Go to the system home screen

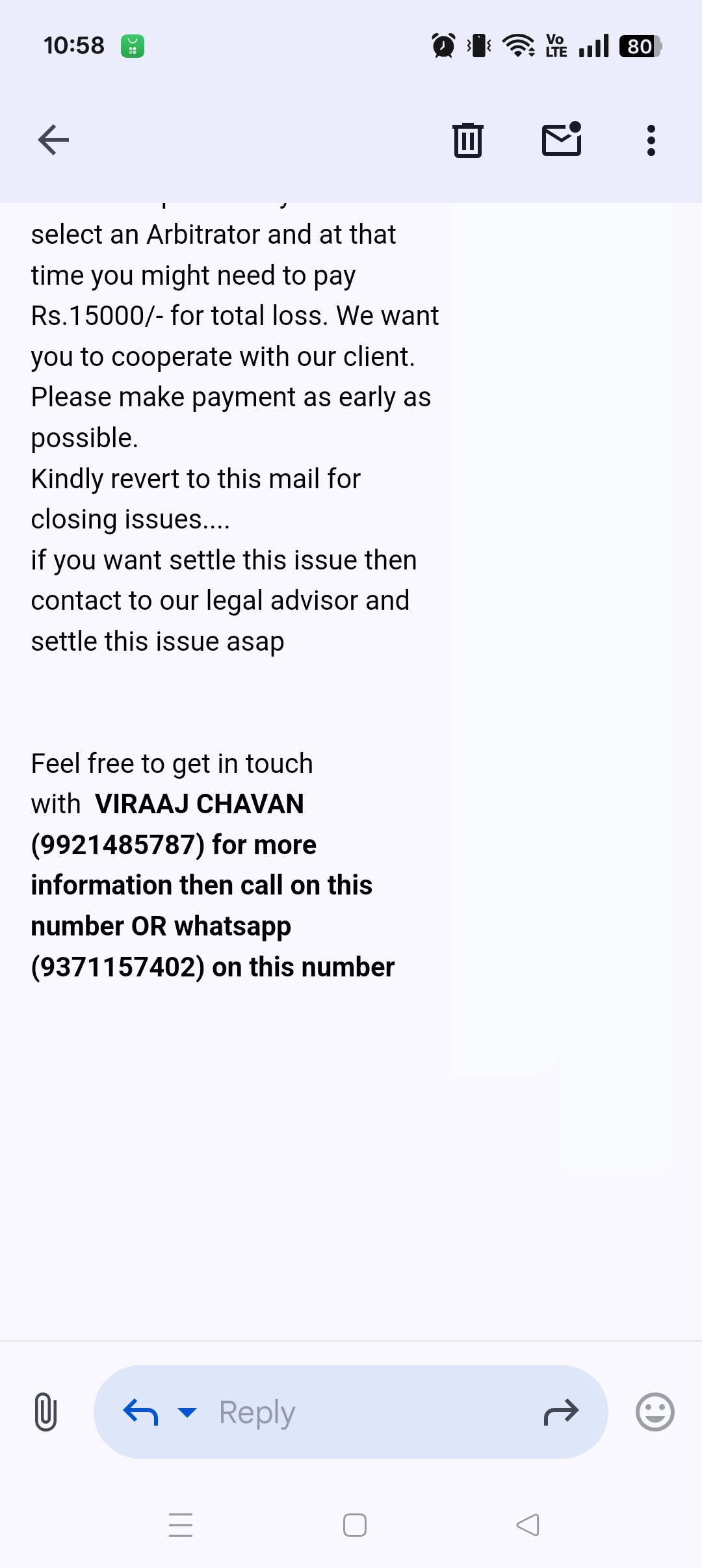(355, 1524)
